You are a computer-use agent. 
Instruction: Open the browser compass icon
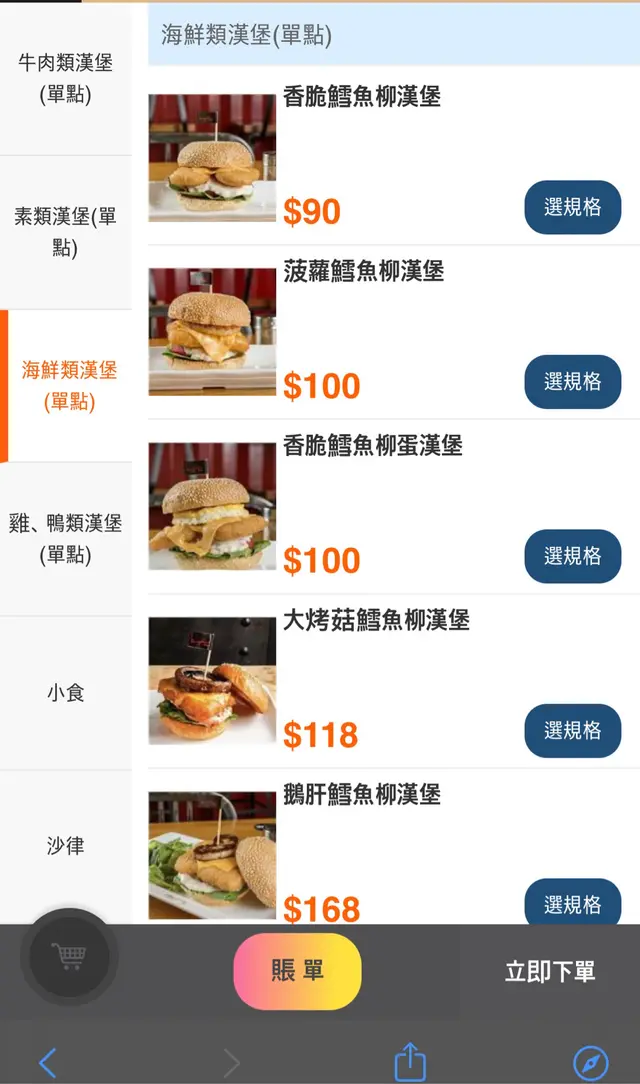click(590, 1062)
